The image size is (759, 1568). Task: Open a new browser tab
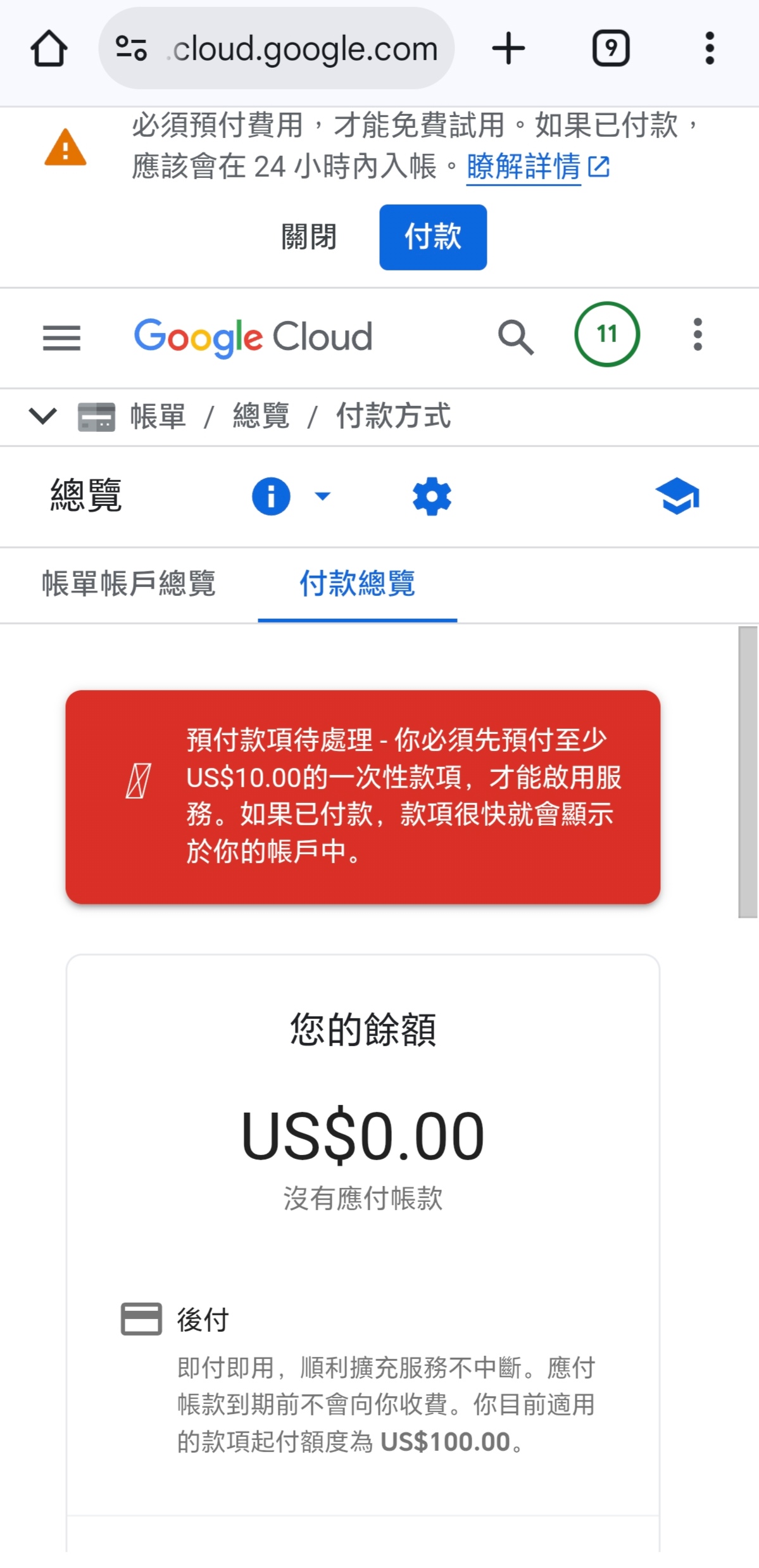[508, 49]
